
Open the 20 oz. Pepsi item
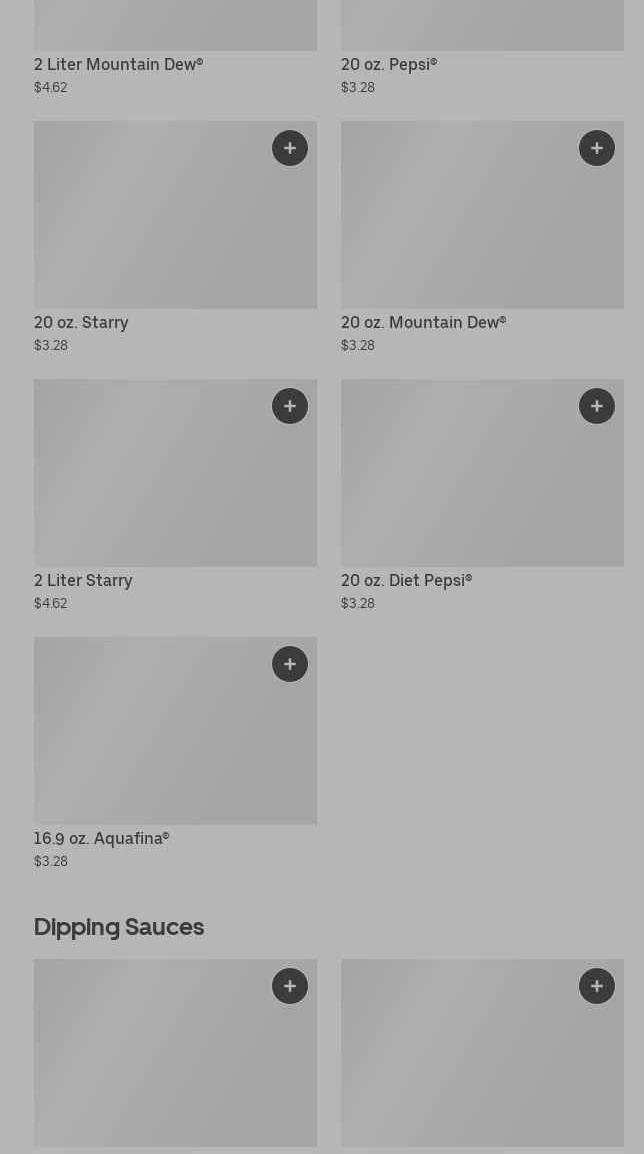point(482,48)
